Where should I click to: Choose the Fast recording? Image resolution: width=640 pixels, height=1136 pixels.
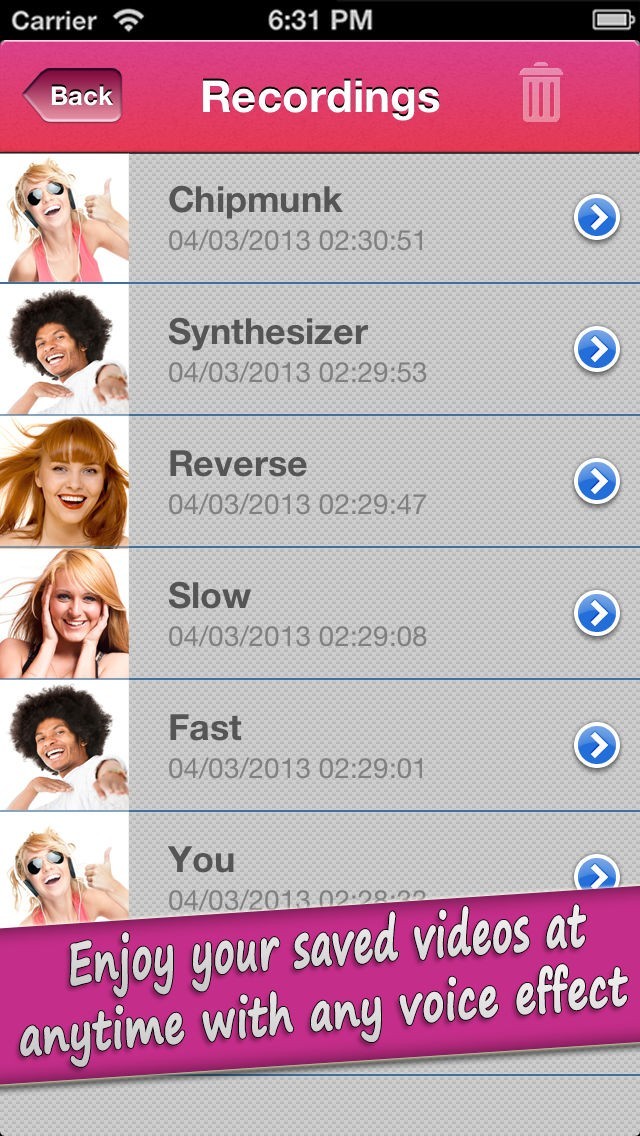320,746
